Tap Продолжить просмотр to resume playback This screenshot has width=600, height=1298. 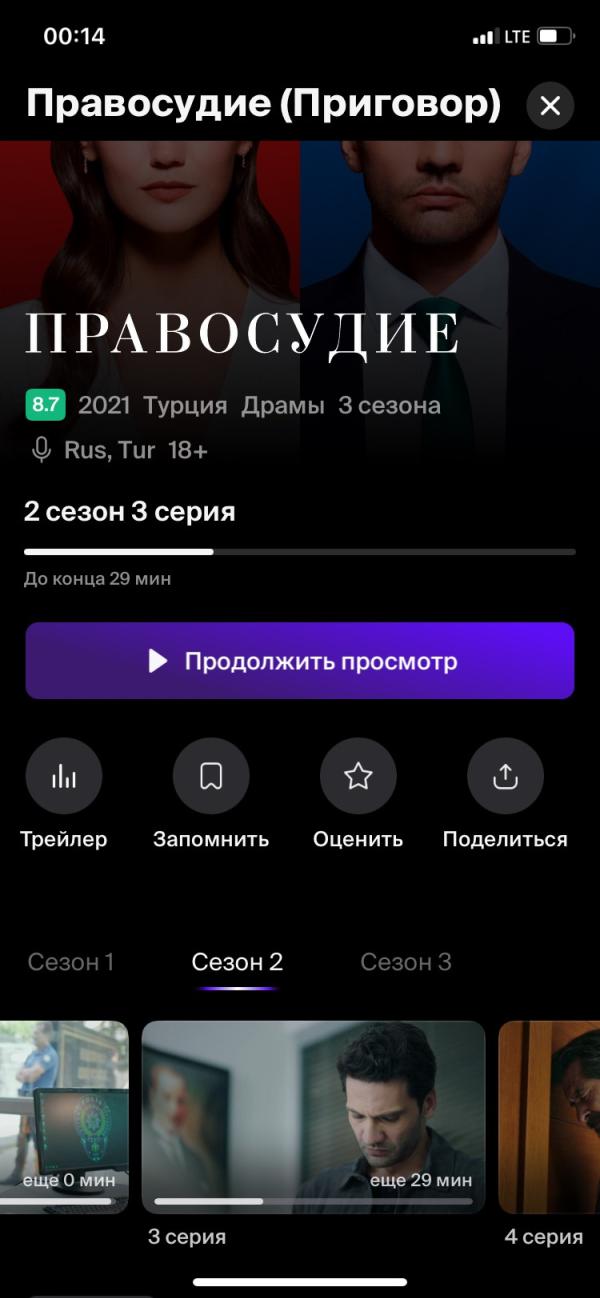[300, 661]
